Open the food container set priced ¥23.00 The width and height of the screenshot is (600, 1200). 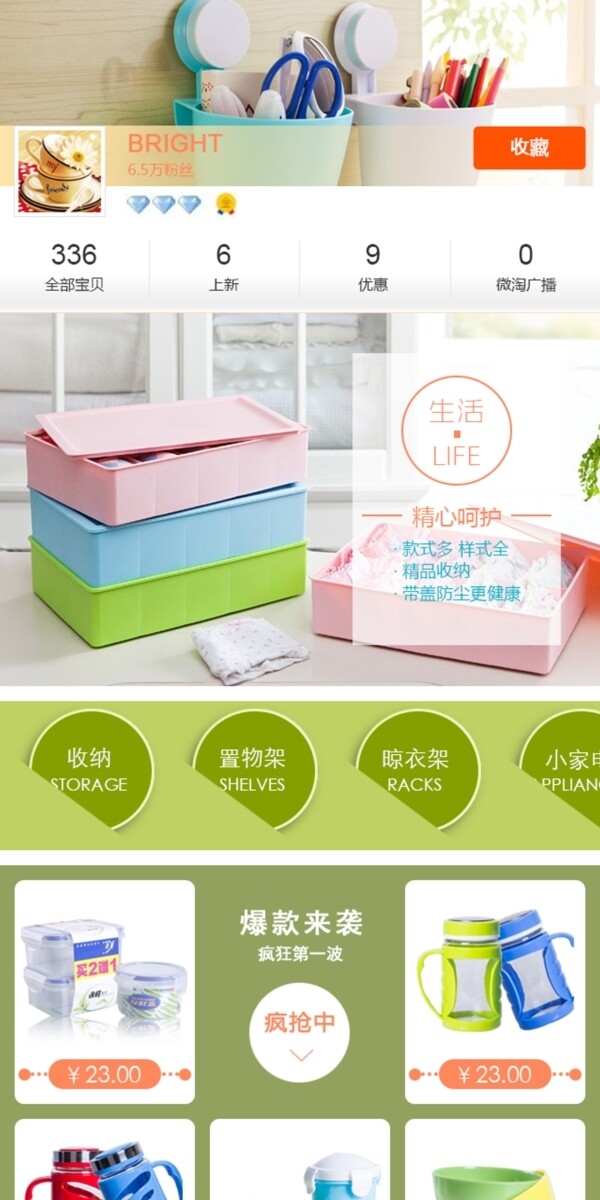point(104,990)
